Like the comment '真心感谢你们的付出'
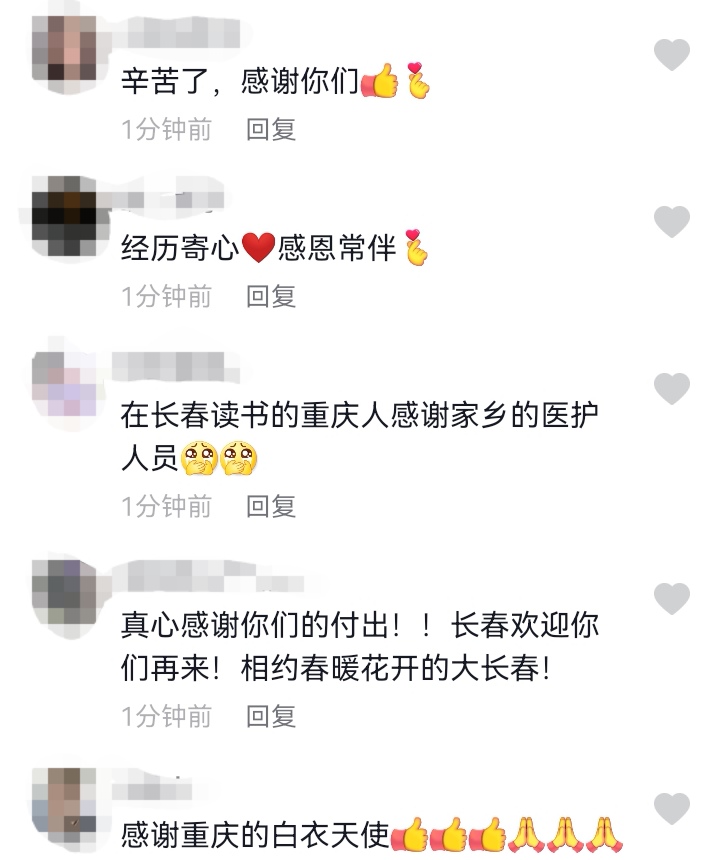 coord(672,599)
